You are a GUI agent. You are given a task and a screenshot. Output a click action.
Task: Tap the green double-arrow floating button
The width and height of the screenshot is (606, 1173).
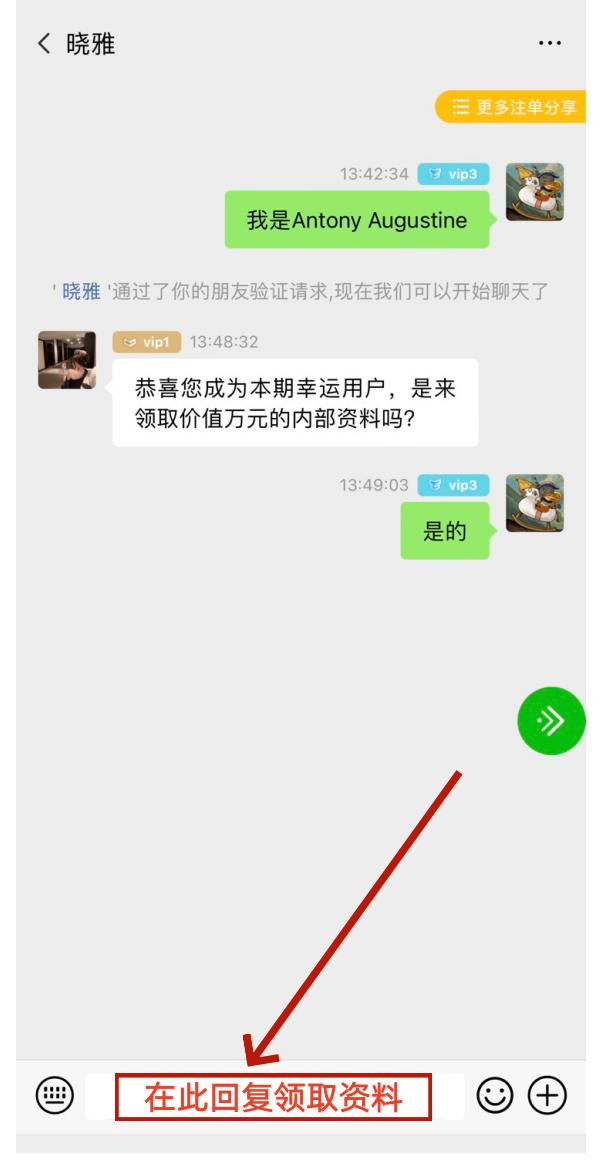(x=551, y=720)
